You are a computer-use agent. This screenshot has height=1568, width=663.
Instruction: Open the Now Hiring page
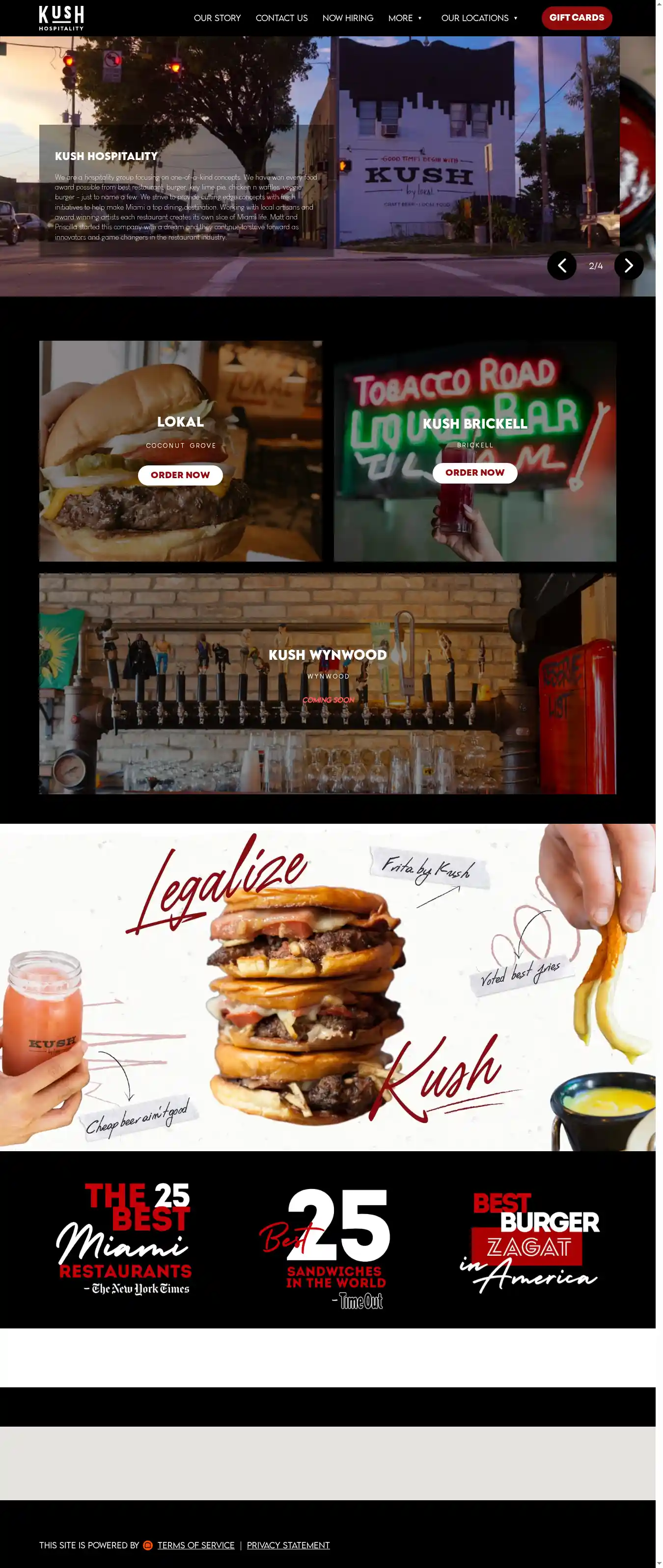coord(348,18)
